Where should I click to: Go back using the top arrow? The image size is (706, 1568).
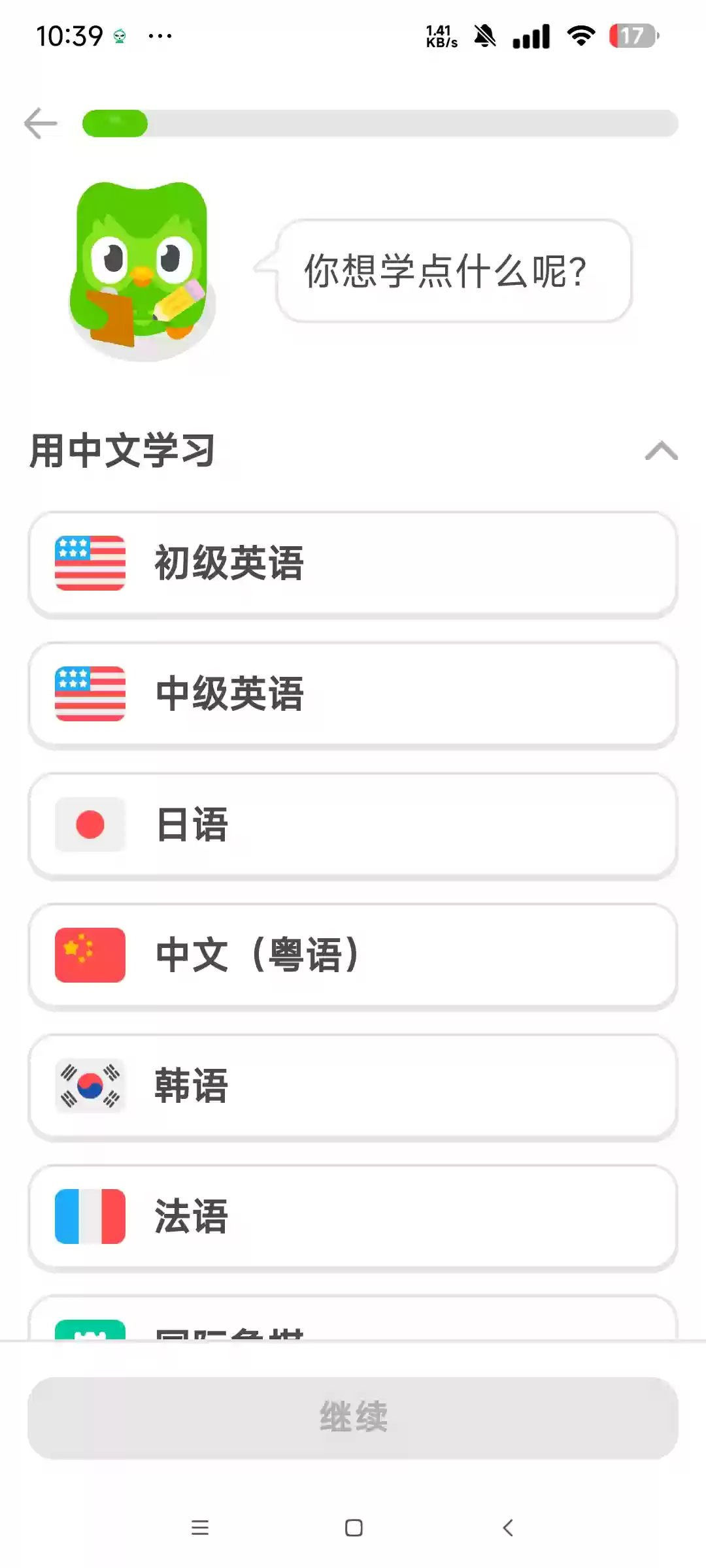(x=41, y=123)
